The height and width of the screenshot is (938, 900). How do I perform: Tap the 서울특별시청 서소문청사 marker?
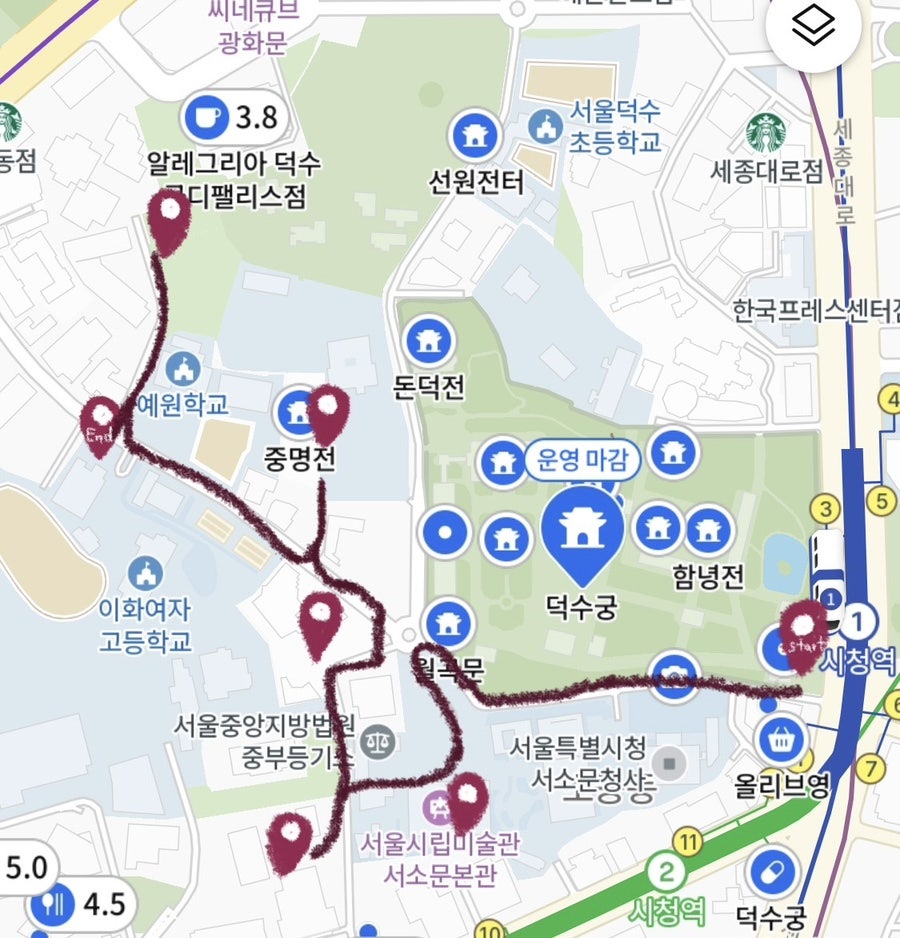click(x=669, y=763)
